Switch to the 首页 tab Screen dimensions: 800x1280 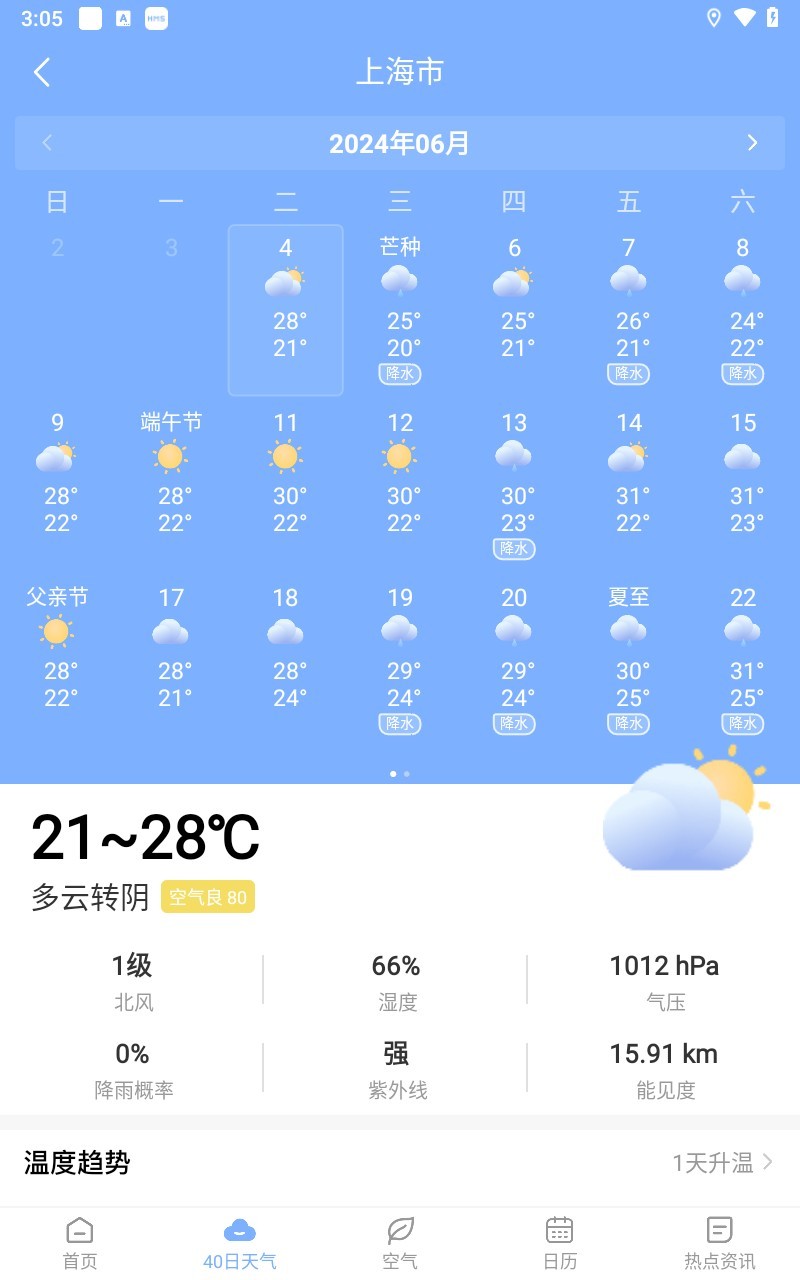[x=80, y=1243]
